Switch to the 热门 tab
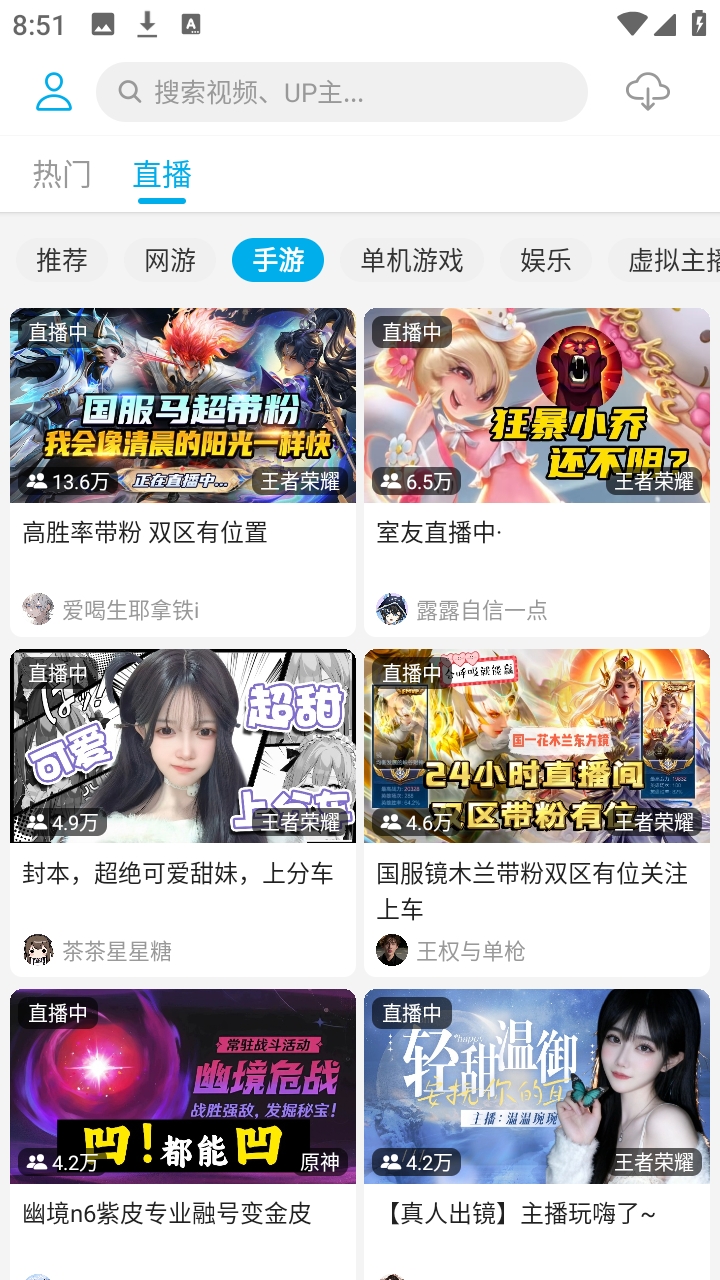 pyautogui.click(x=62, y=174)
